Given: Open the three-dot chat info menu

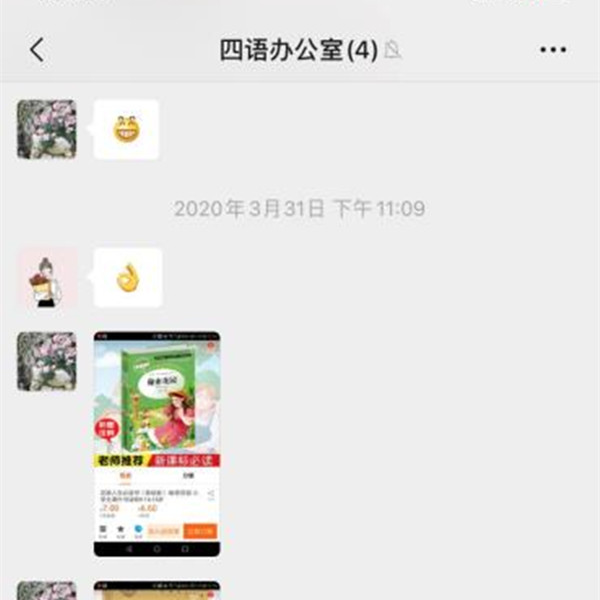Looking at the screenshot, I should click(553, 50).
